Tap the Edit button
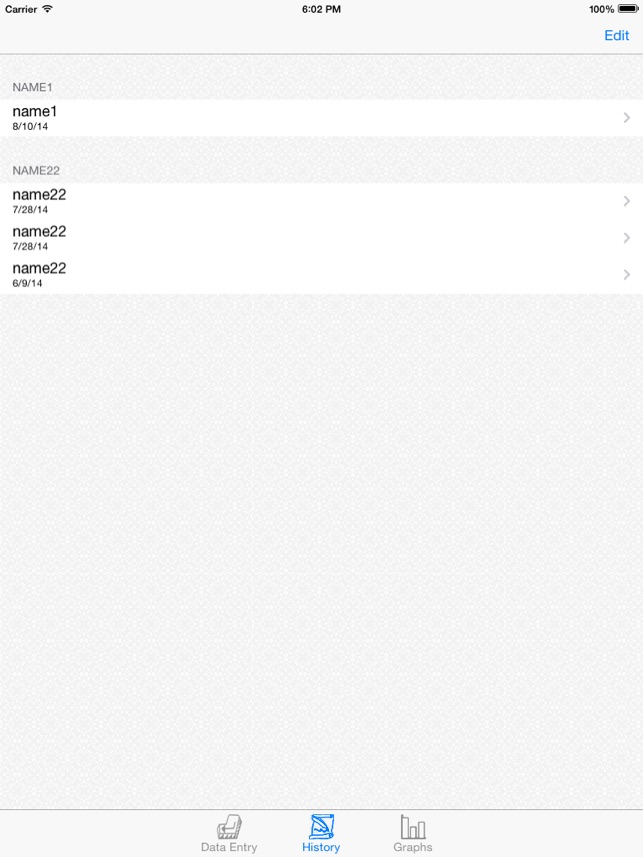This screenshot has height=857, width=643. click(x=616, y=35)
